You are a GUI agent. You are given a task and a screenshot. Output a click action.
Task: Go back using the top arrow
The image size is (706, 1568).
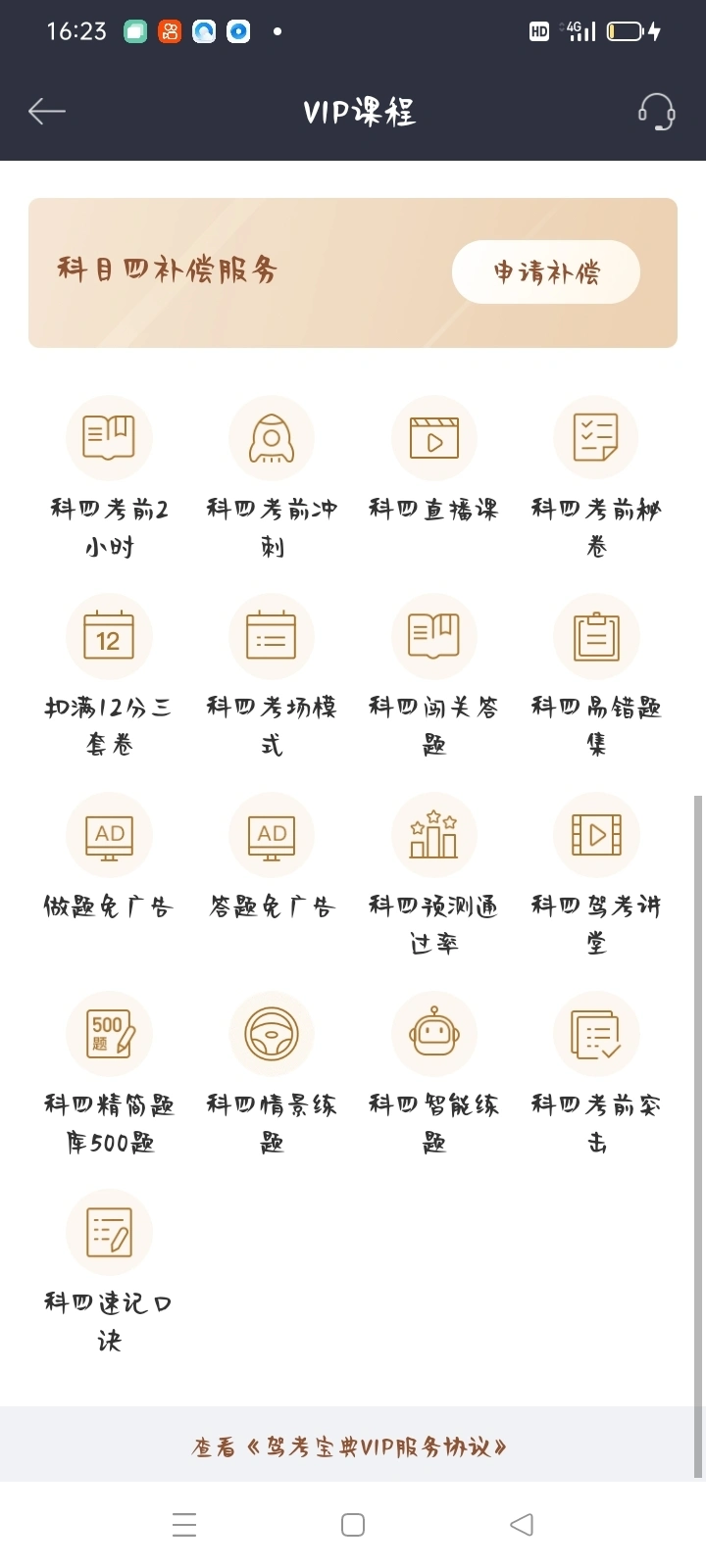pos(46,112)
